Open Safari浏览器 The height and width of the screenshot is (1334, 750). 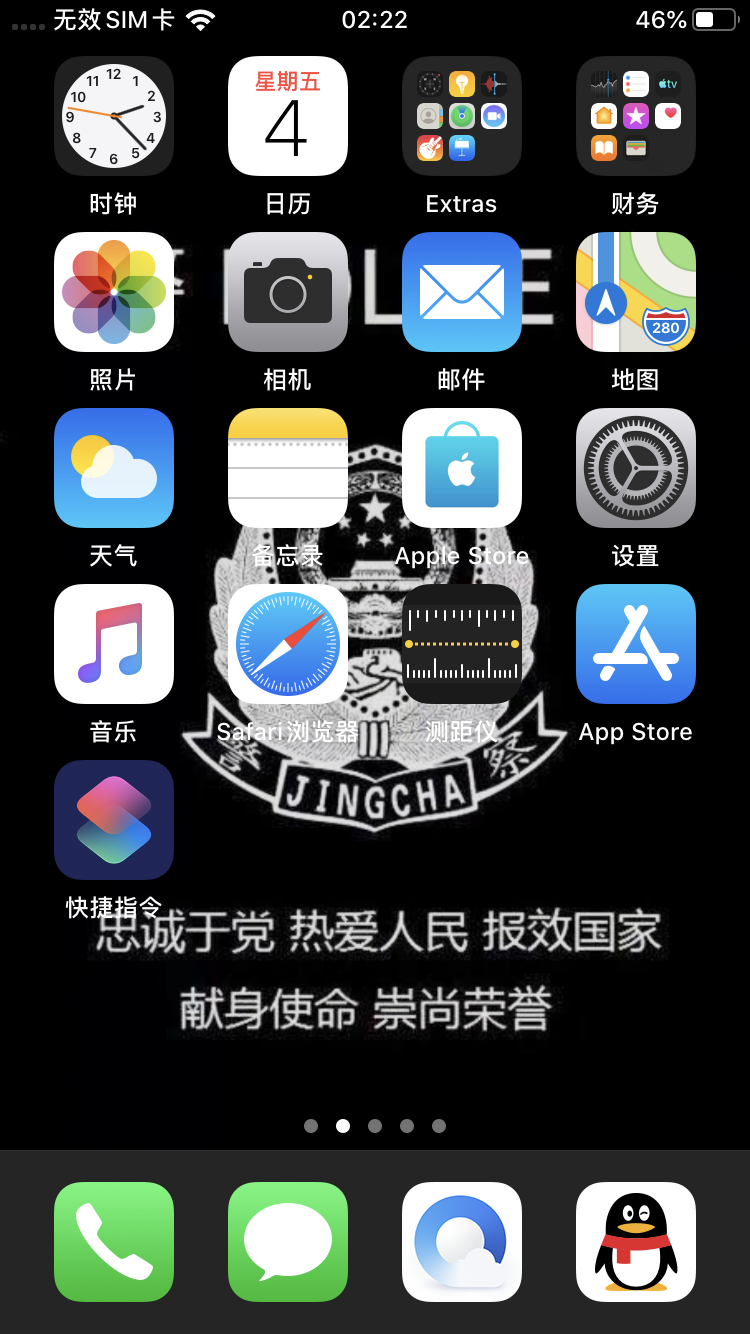288,644
